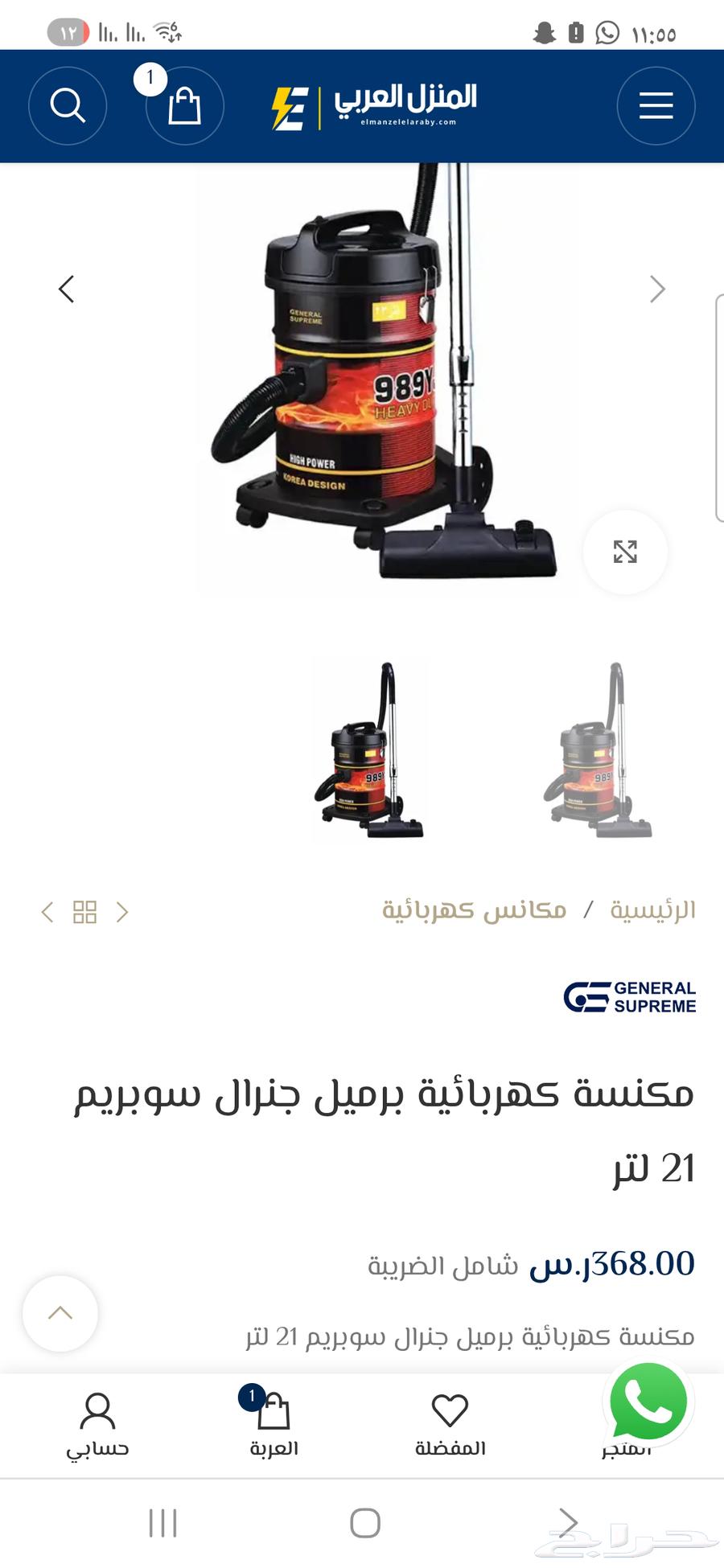Screen dimensions: 724x1568
Task: Show the next product image with right arrow
Action: (657, 289)
